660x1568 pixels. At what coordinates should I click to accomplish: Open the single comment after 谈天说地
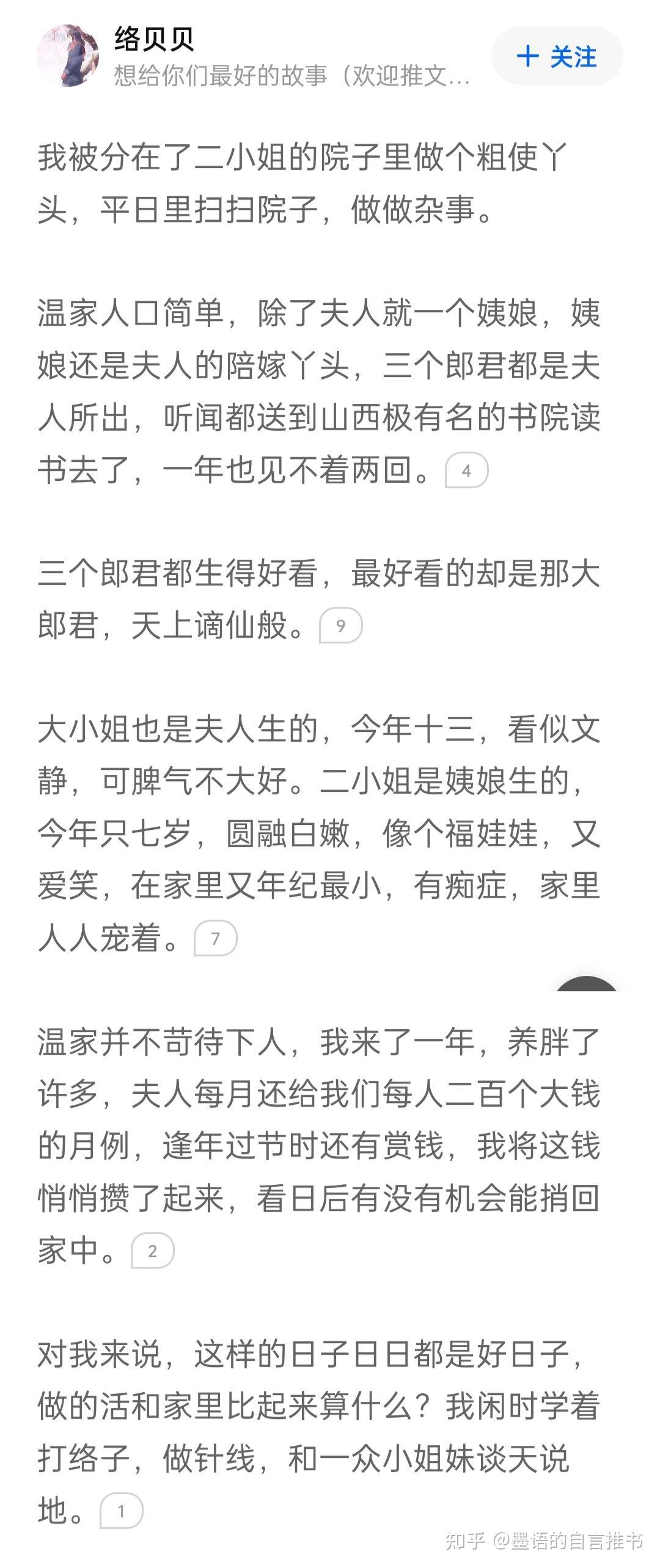point(121,1511)
